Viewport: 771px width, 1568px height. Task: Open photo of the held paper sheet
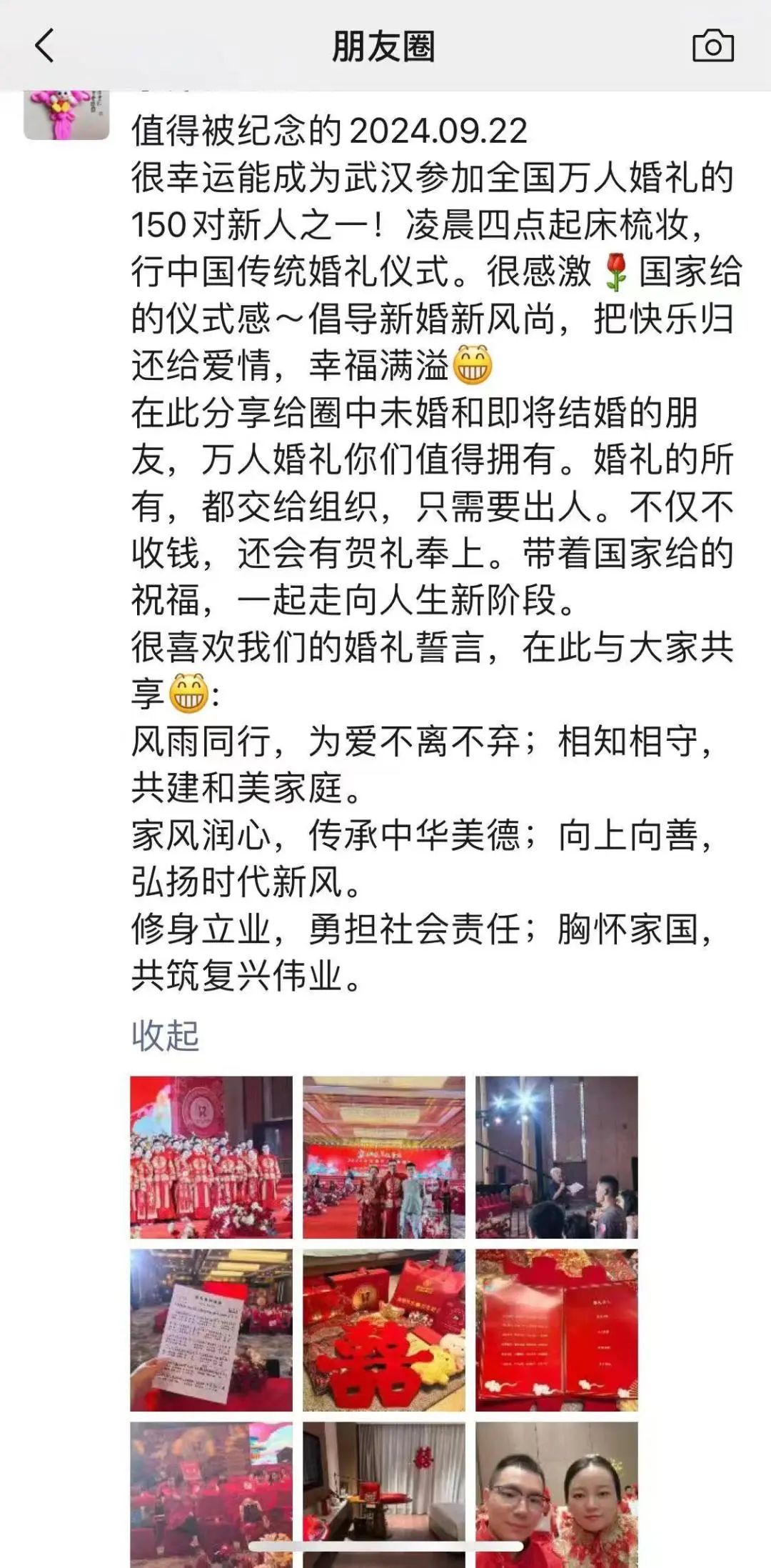coord(211,1329)
